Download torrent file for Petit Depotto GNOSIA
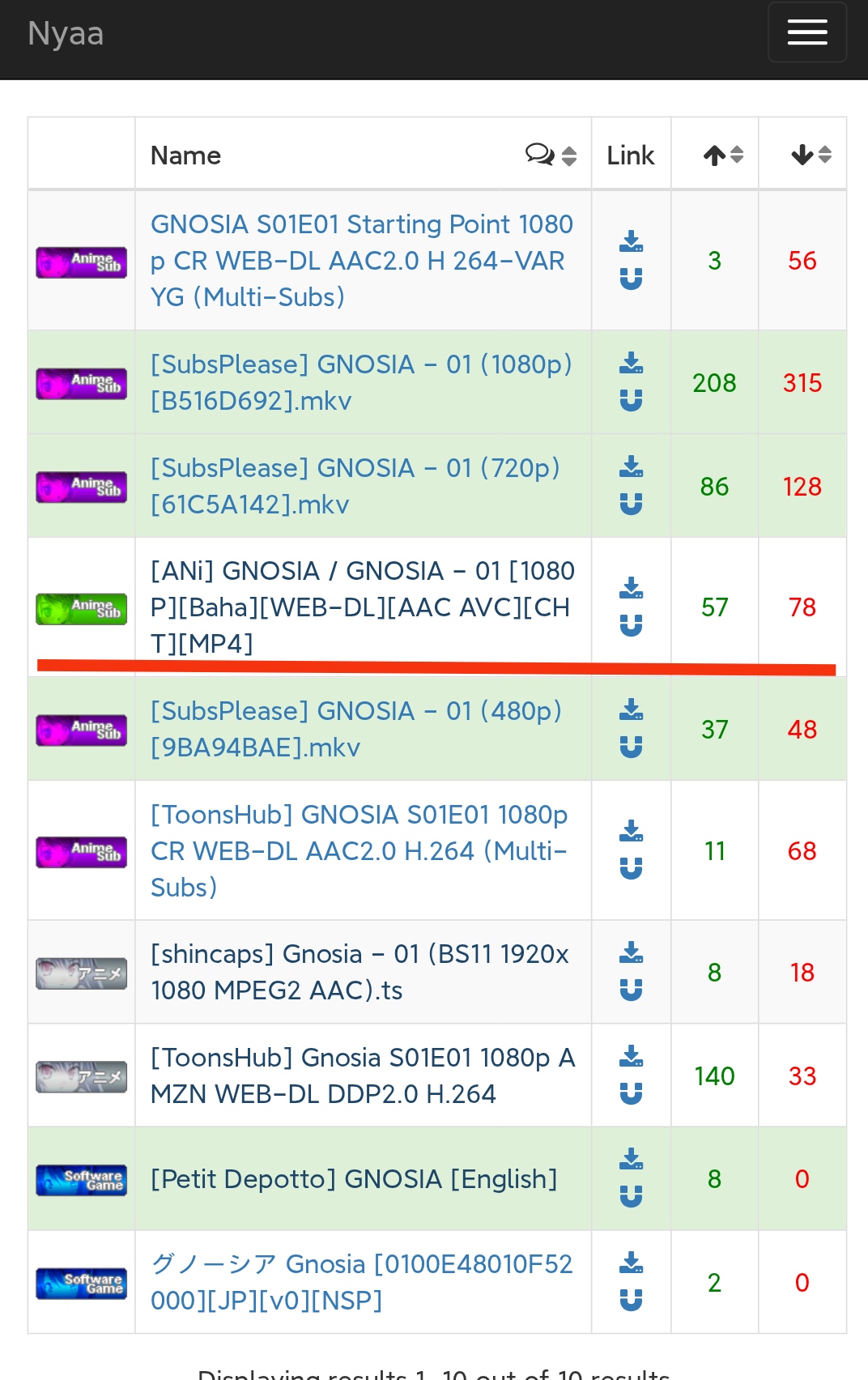This screenshot has height=1380, width=868. tap(631, 1159)
